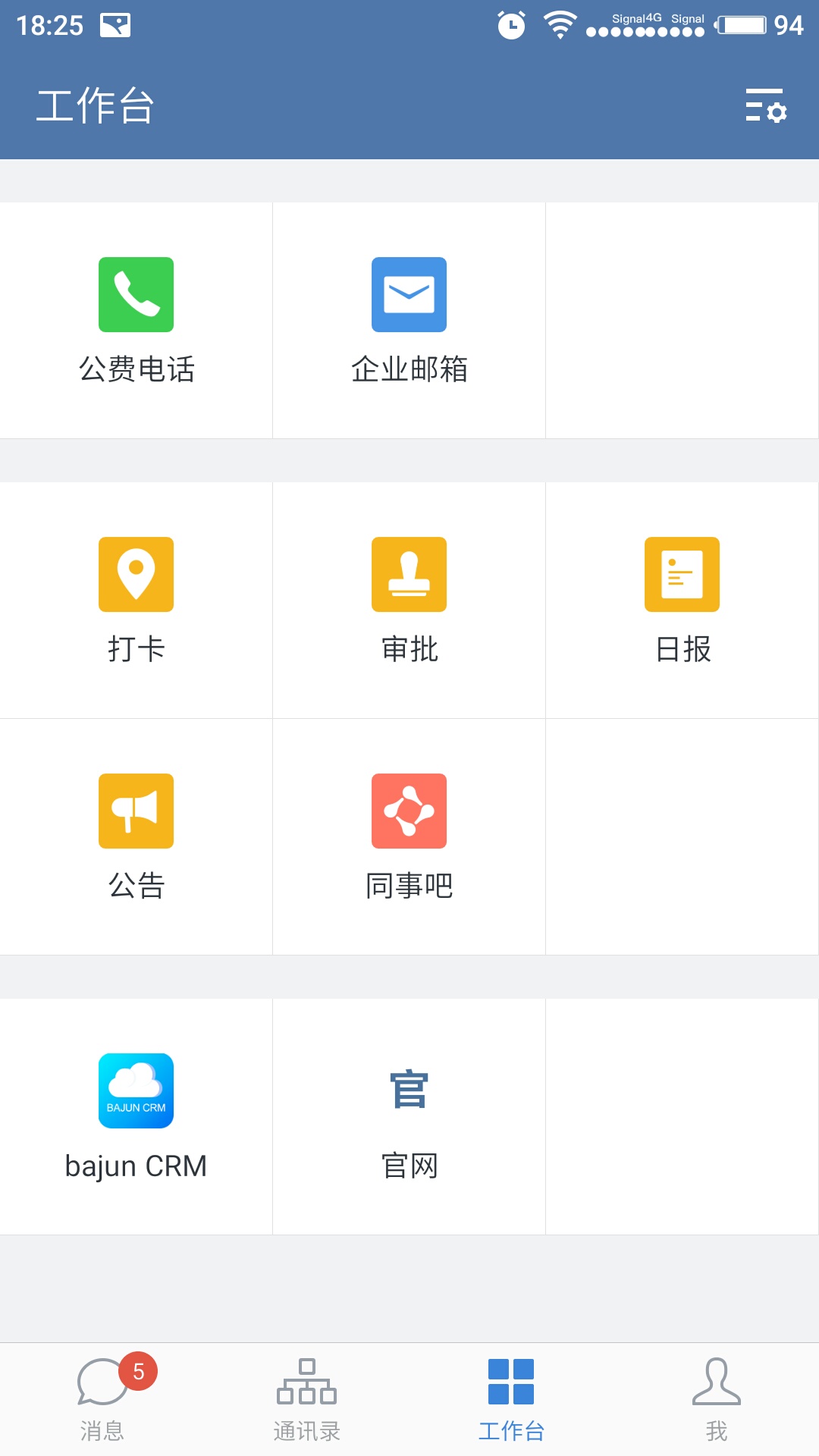Tap the yellow megaphone icon
The height and width of the screenshot is (1456, 819).
point(136,811)
